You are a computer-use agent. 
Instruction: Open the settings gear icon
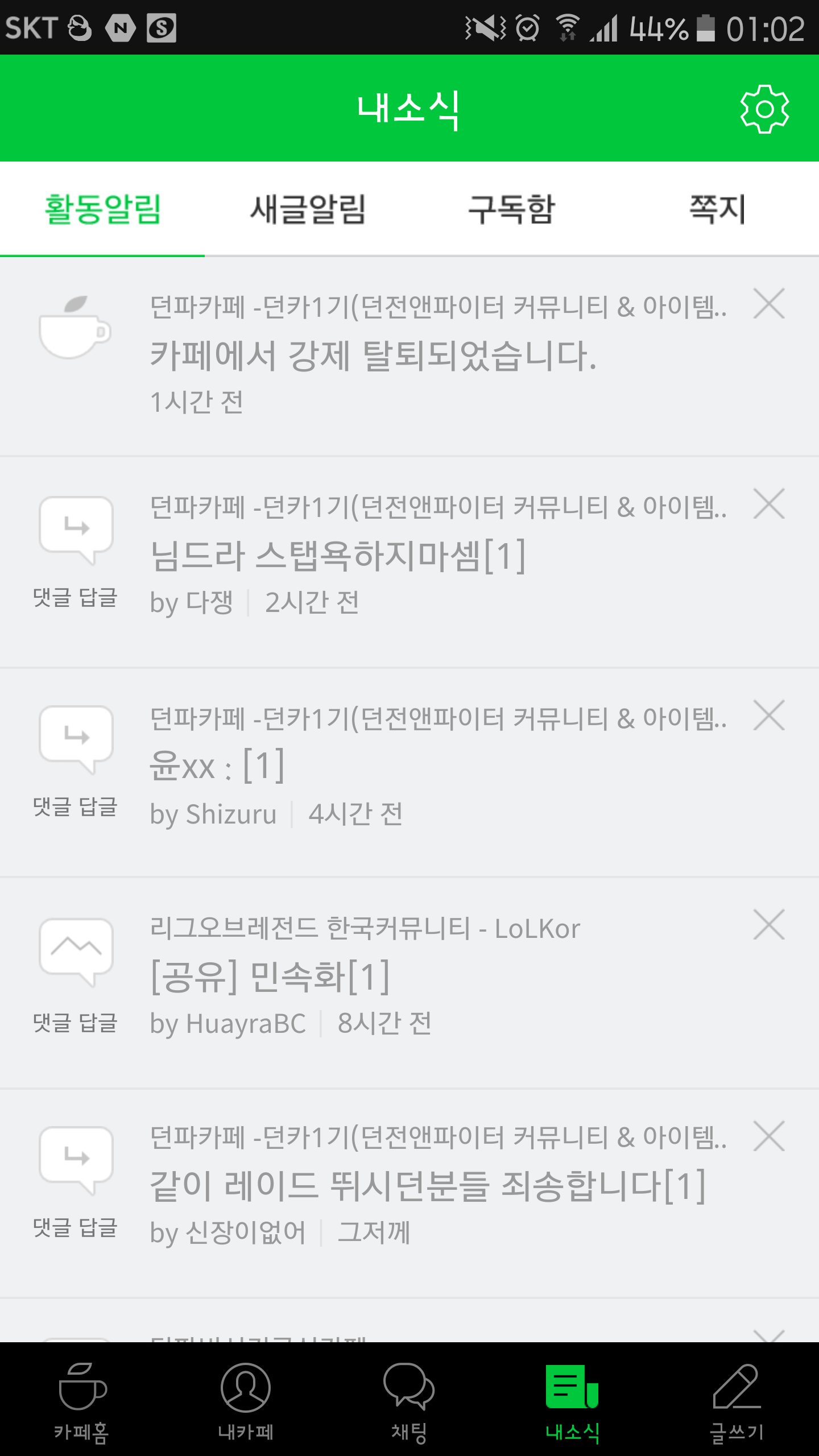point(764,109)
